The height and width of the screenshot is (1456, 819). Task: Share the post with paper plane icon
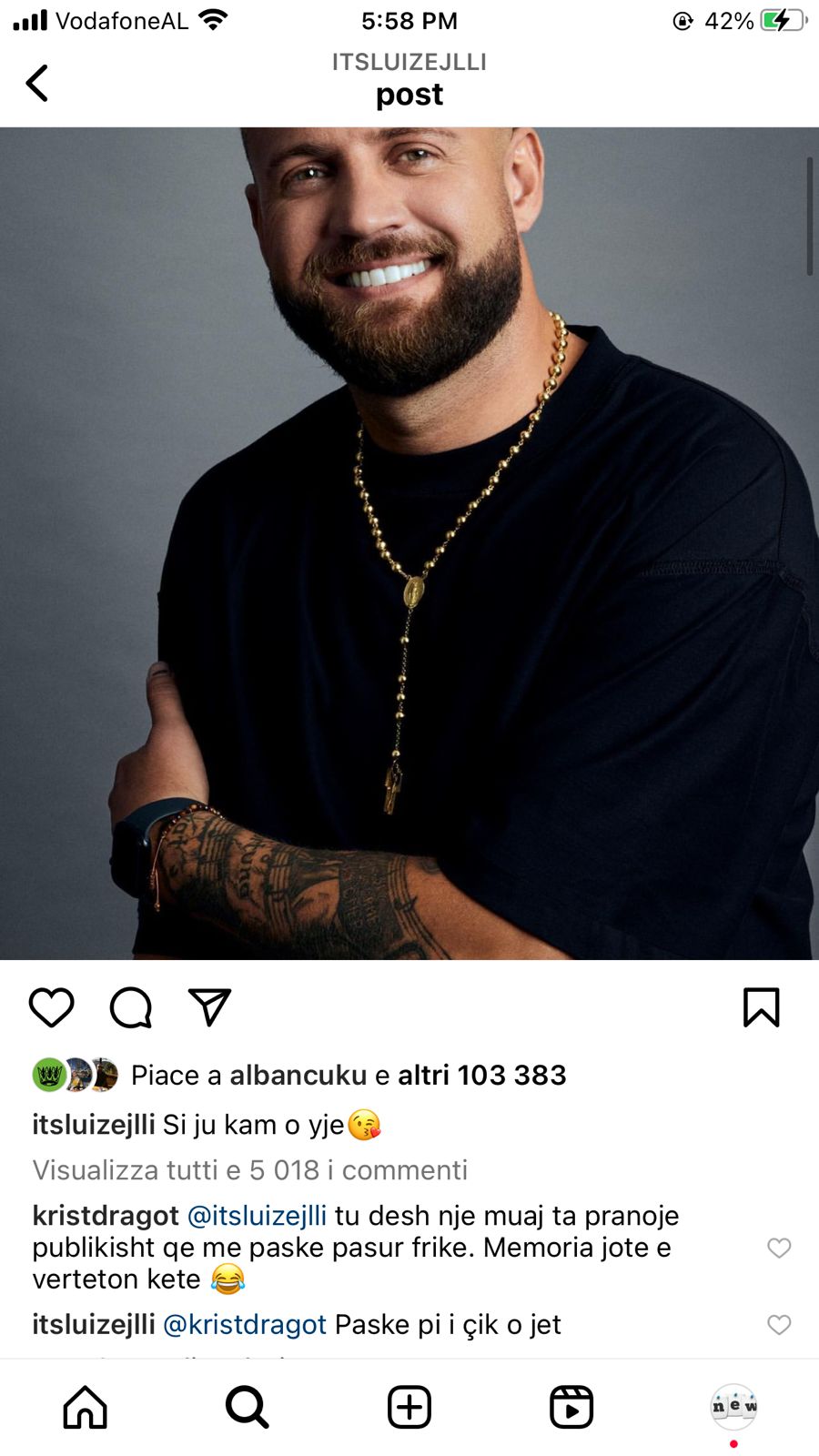[210, 1007]
